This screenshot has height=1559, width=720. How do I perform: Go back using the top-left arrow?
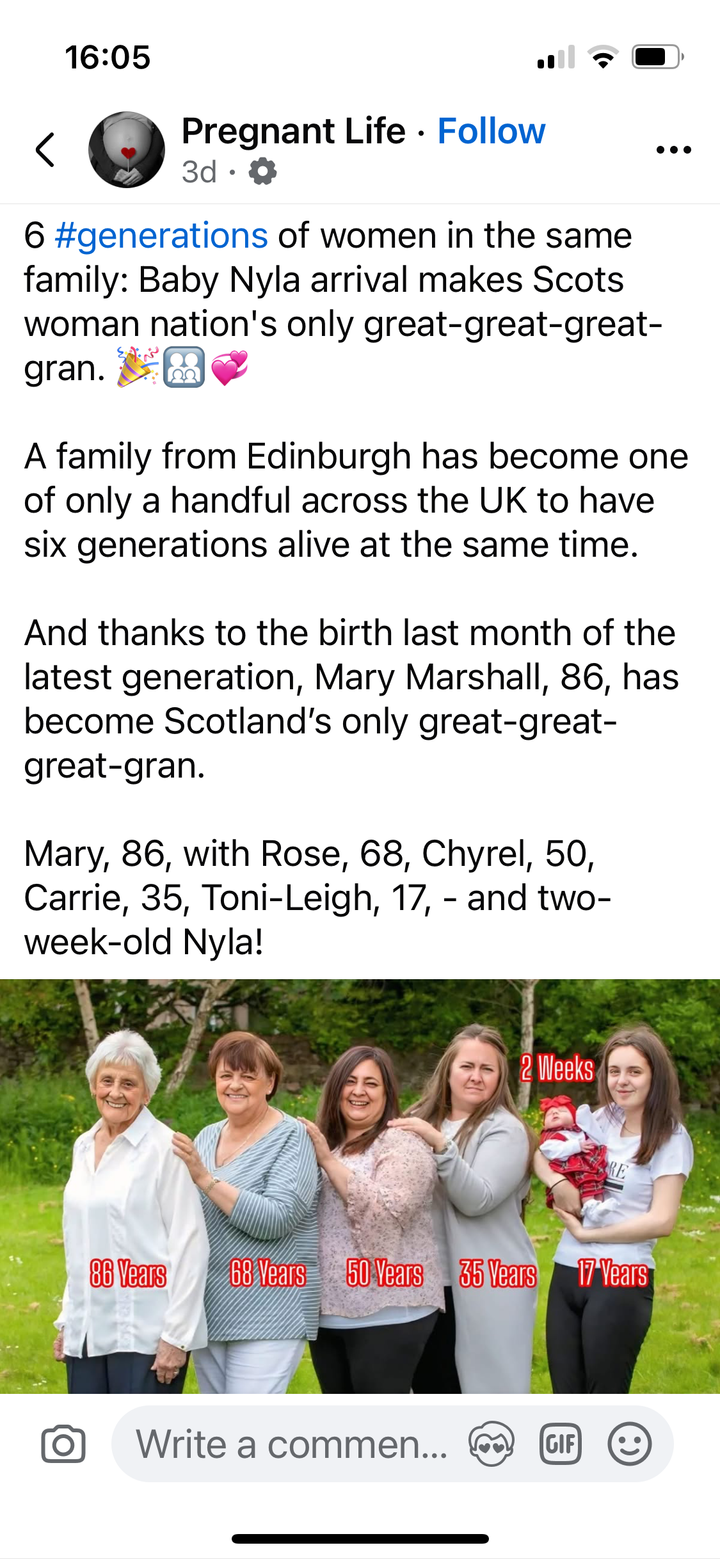45,150
